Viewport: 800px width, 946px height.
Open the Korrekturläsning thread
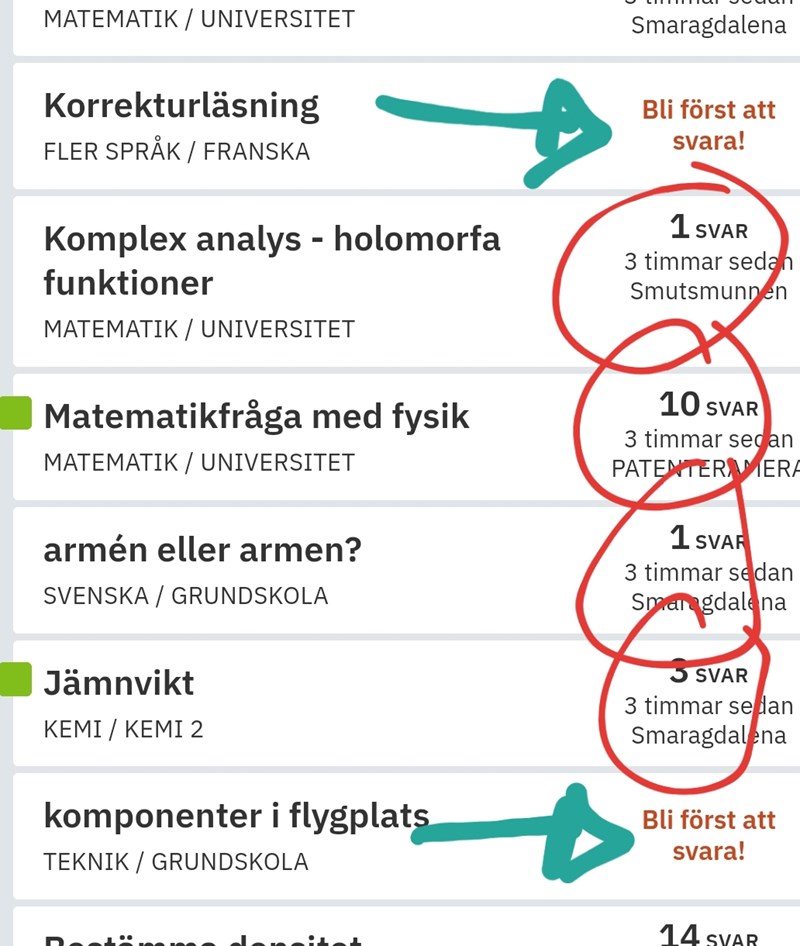182,106
